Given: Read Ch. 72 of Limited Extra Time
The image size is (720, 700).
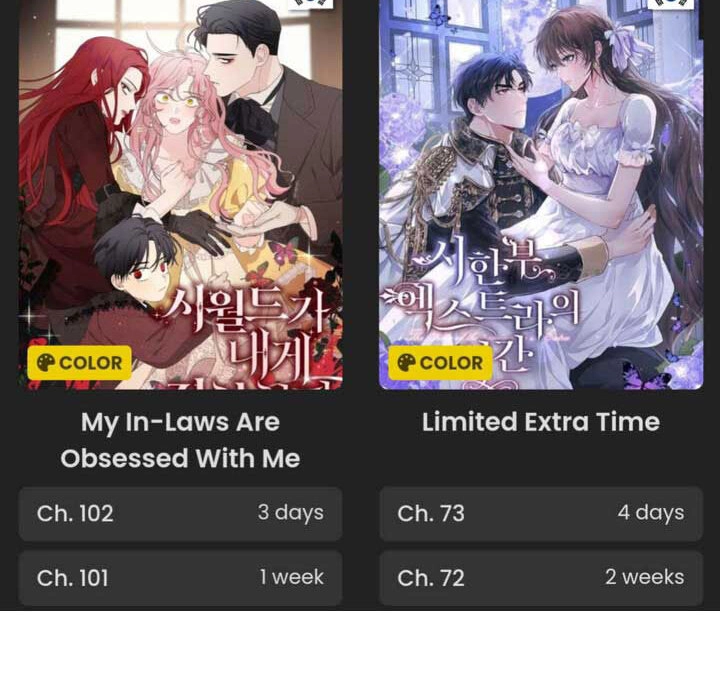Looking at the screenshot, I should [541, 577].
